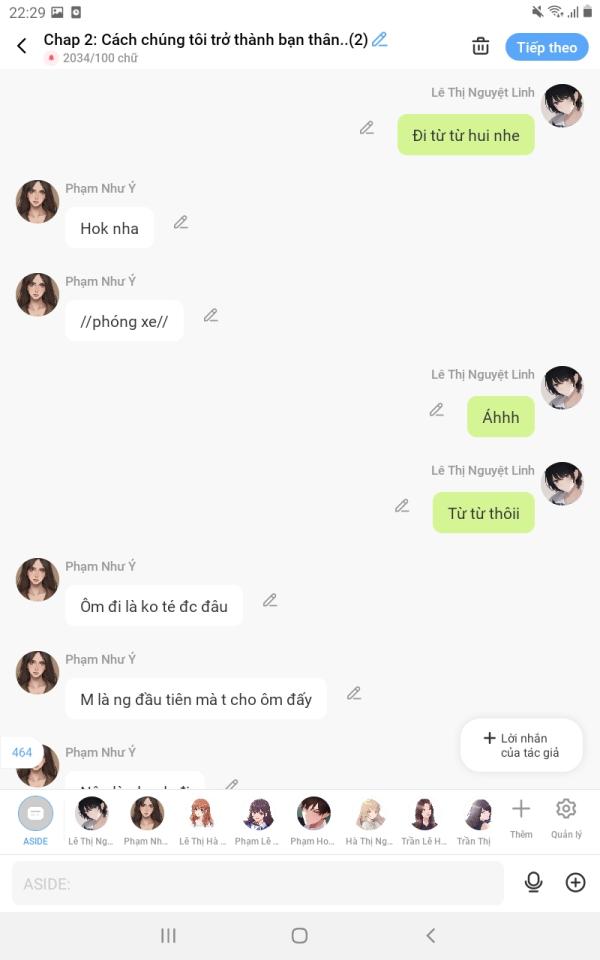Focus the ASIDE text input field
This screenshot has width=600, height=960.
[257, 883]
